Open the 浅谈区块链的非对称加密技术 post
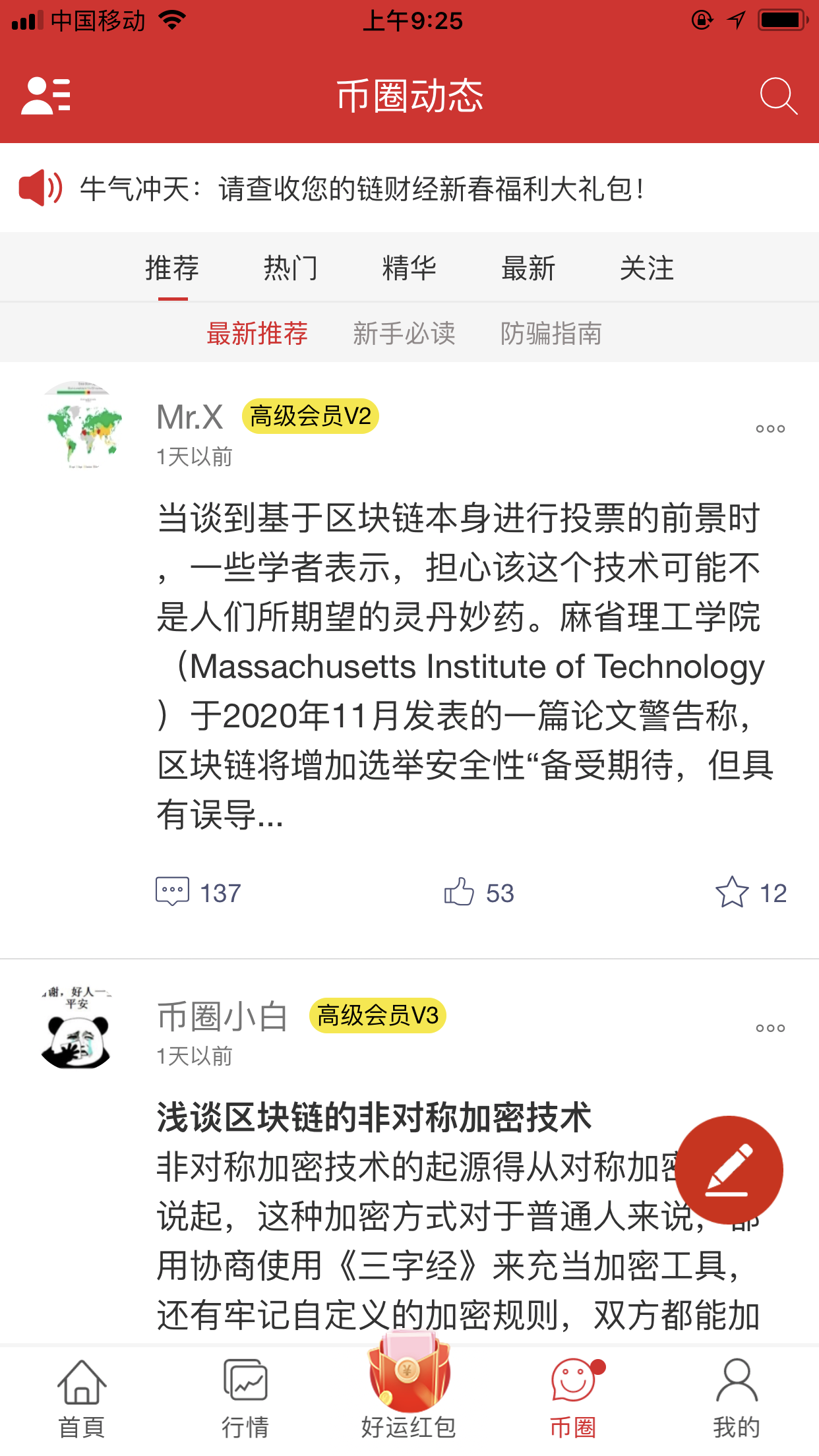Screen dimensions: 819x1456 [x=374, y=1118]
